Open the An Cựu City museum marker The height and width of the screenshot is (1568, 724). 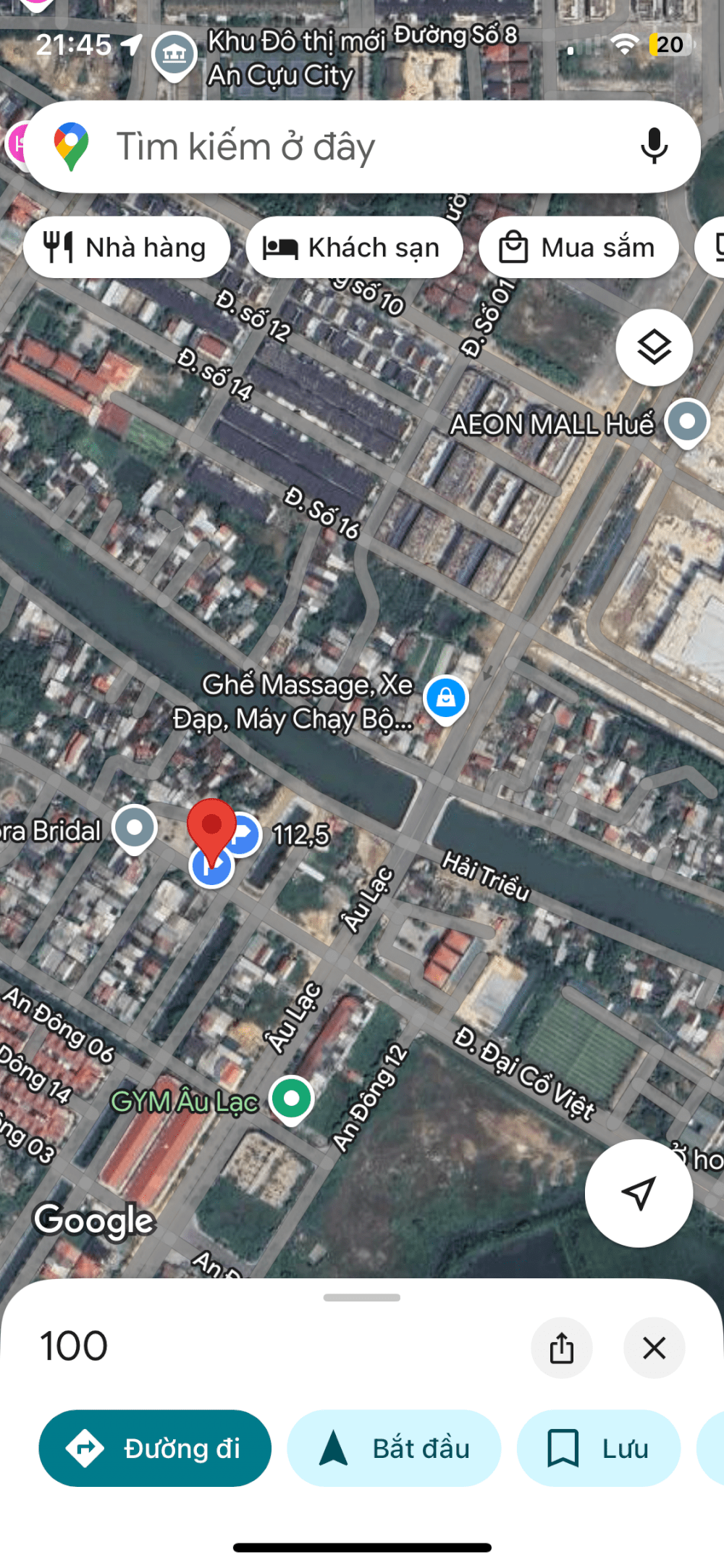pos(174,56)
